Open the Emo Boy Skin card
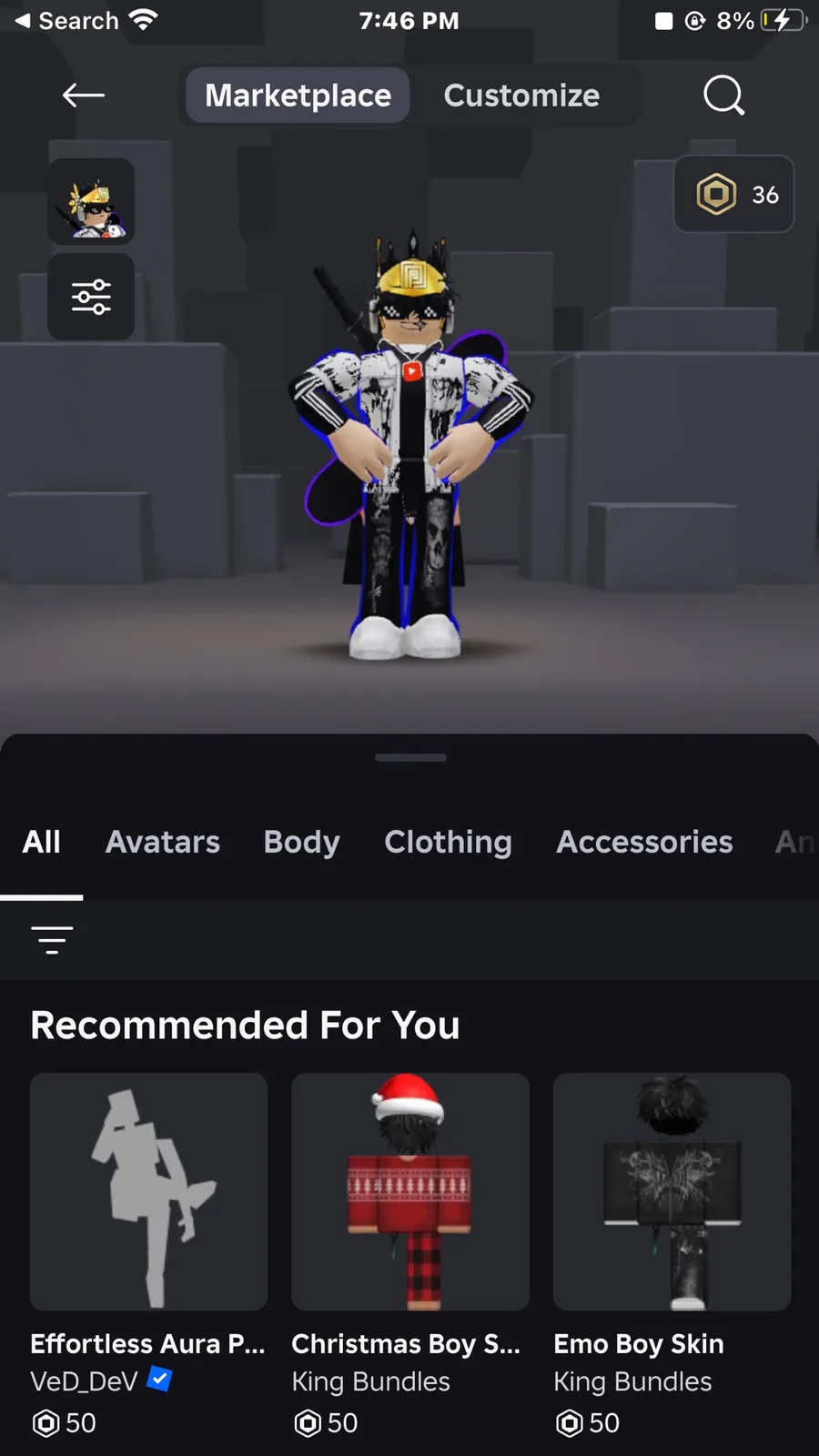 coord(672,1192)
